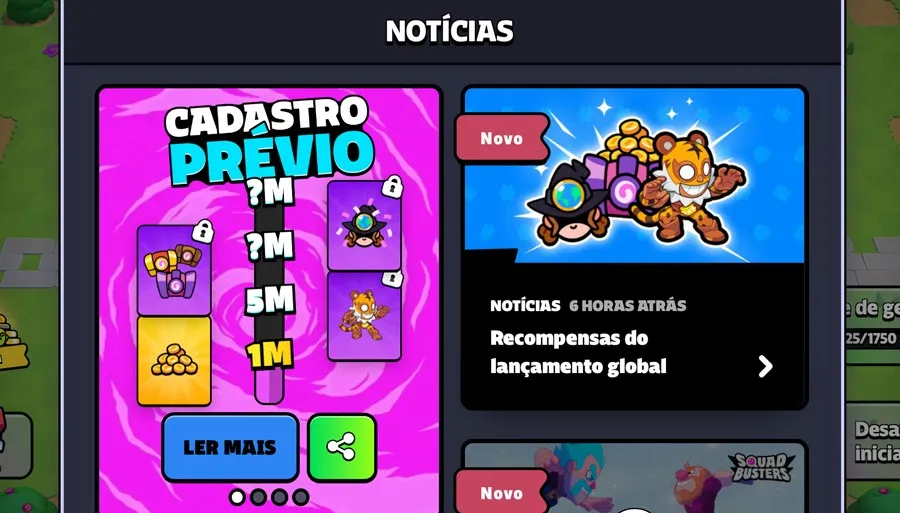Tap the LER MAIS button
900x513 pixels.
(x=230, y=447)
